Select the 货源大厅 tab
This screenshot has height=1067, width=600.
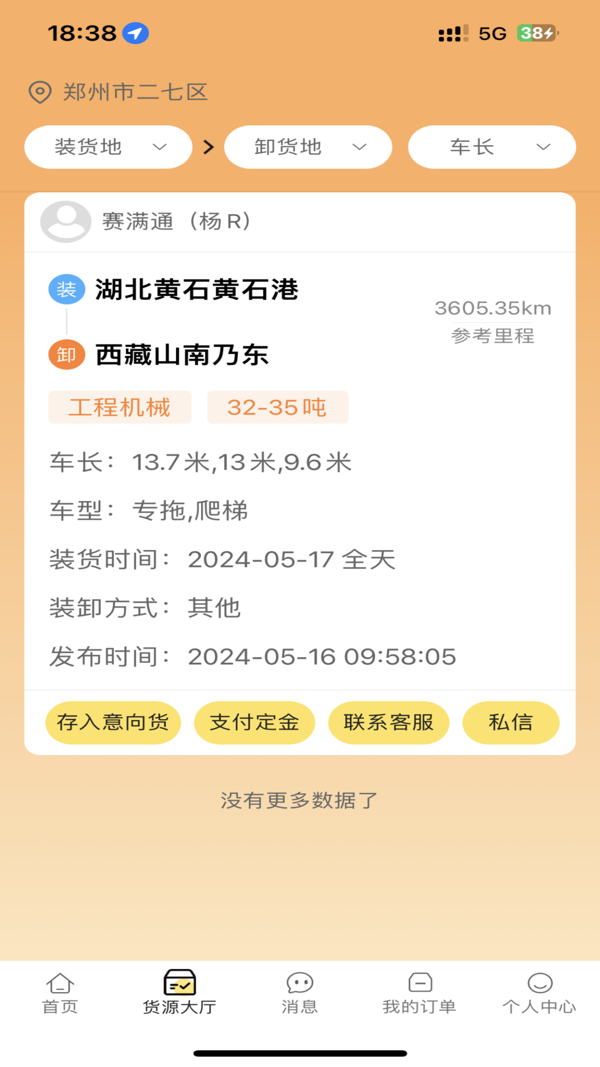pyautogui.click(x=179, y=993)
